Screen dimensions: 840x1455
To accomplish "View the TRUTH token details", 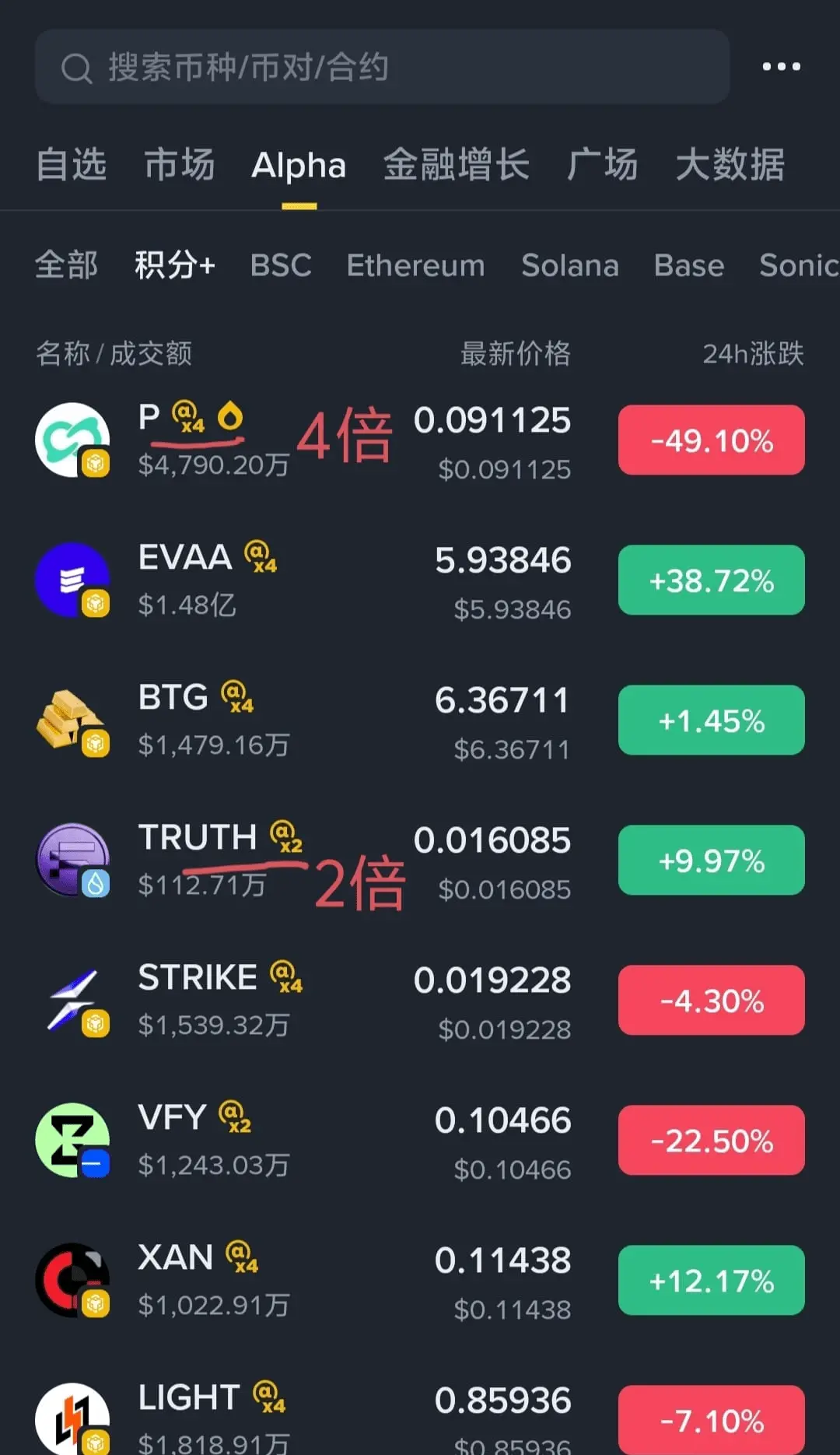I will 197,838.
